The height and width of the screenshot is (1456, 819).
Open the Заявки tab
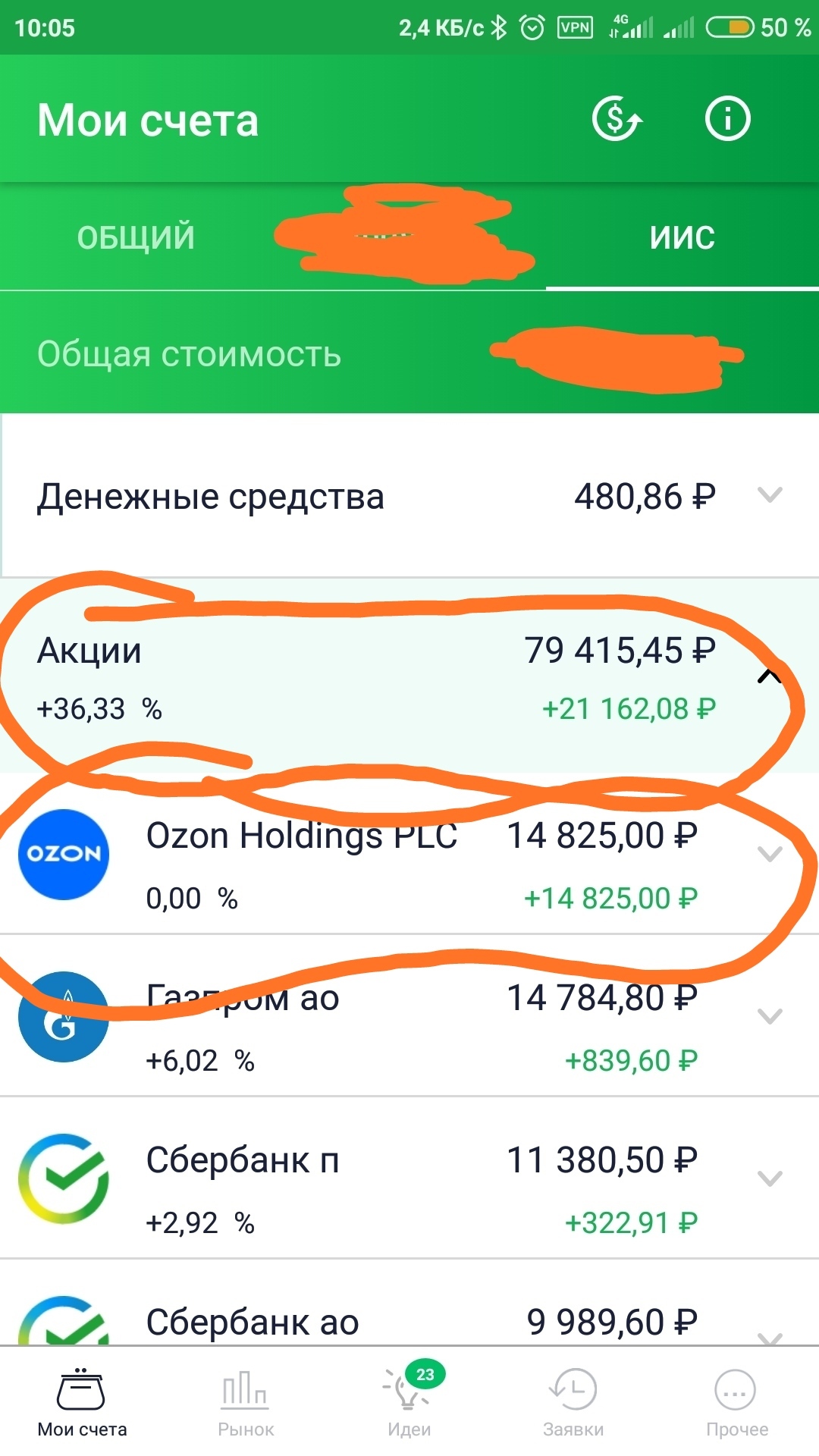[x=573, y=1402]
